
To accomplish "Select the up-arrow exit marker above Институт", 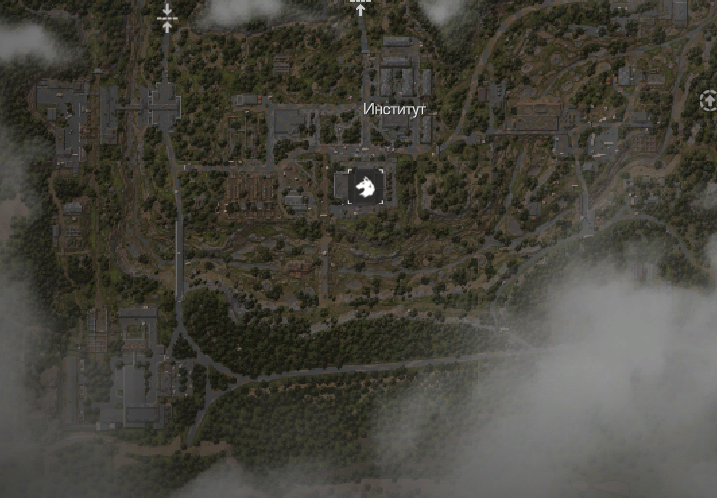I will click(360, 8).
